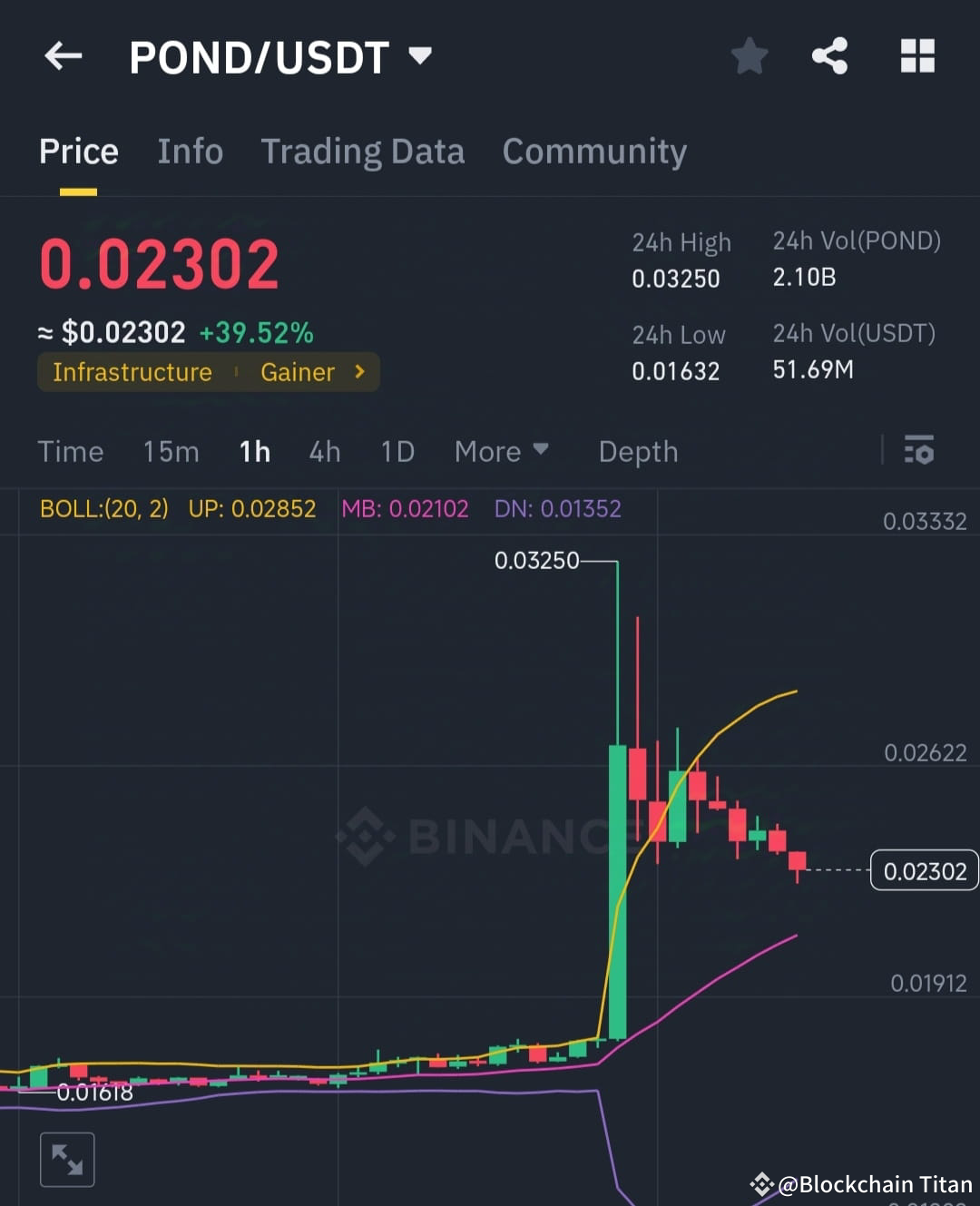Select the 1D timeframe
Image resolution: width=980 pixels, height=1206 pixels.
(397, 451)
